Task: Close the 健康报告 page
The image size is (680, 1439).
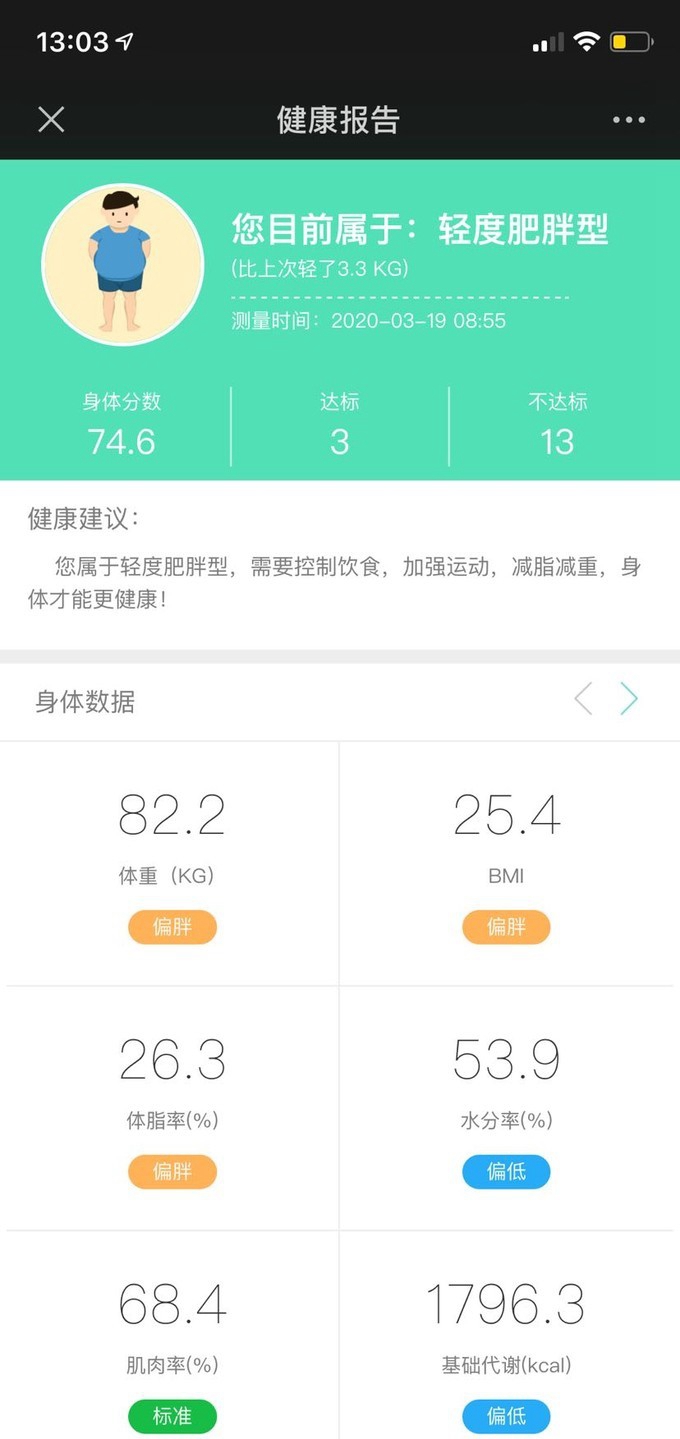Action: point(51,120)
